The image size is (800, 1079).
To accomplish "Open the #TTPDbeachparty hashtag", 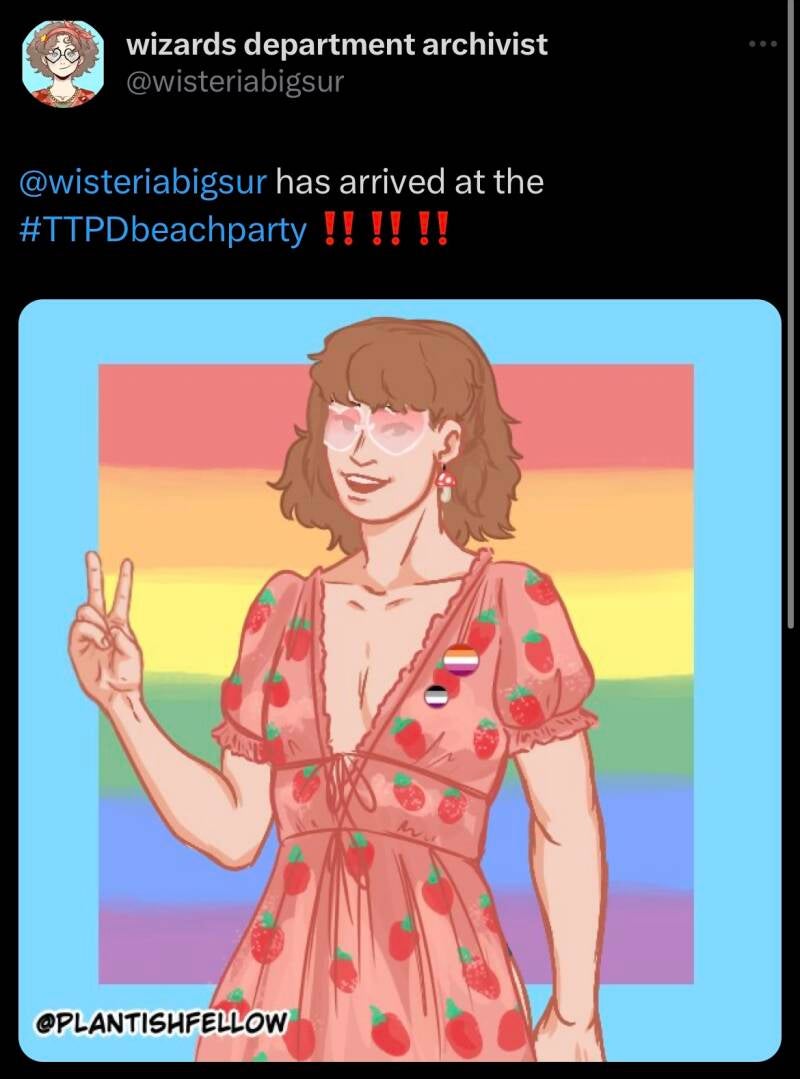I will (163, 229).
